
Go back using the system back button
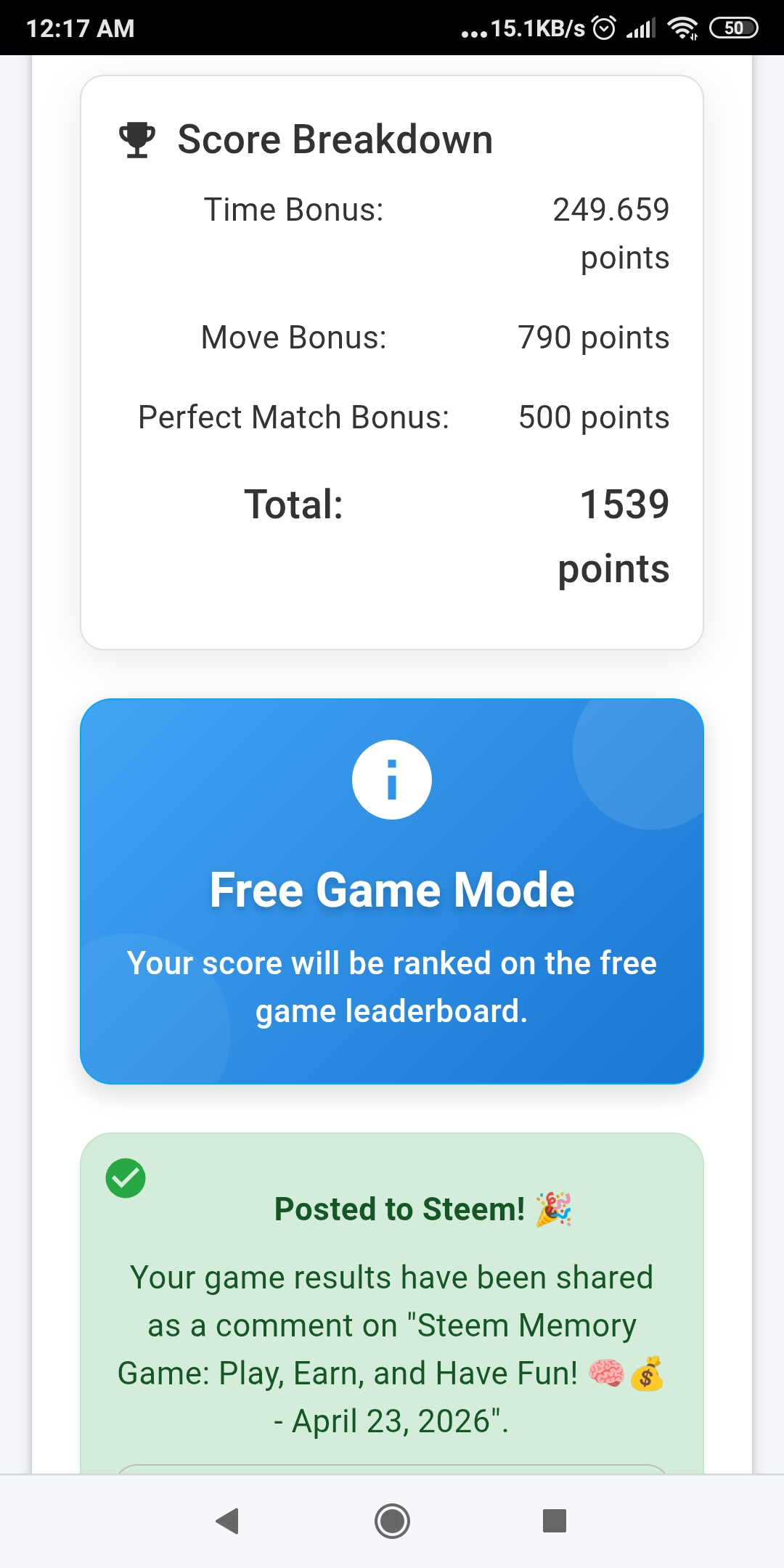[228, 1521]
